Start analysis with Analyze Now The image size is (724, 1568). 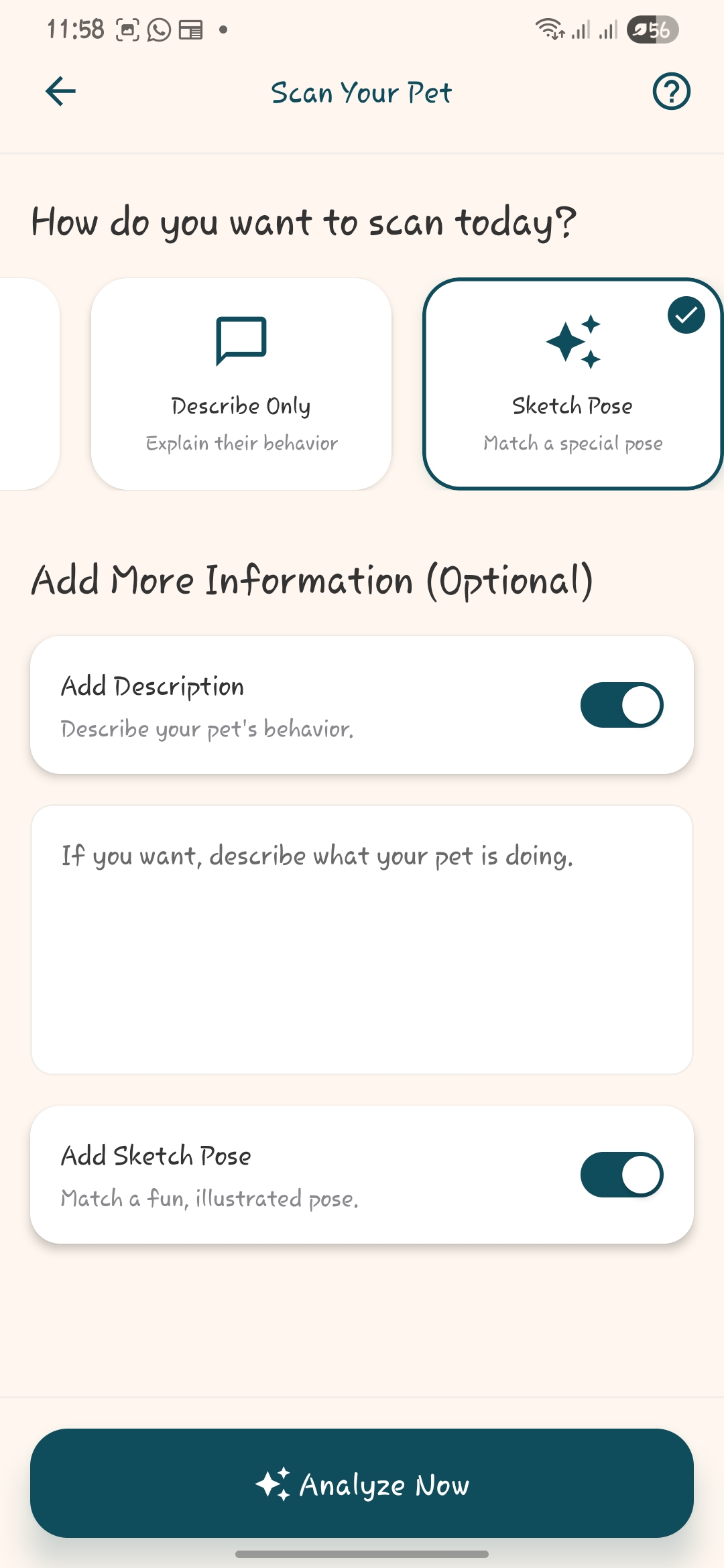pyautogui.click(x=362, y=1484)
